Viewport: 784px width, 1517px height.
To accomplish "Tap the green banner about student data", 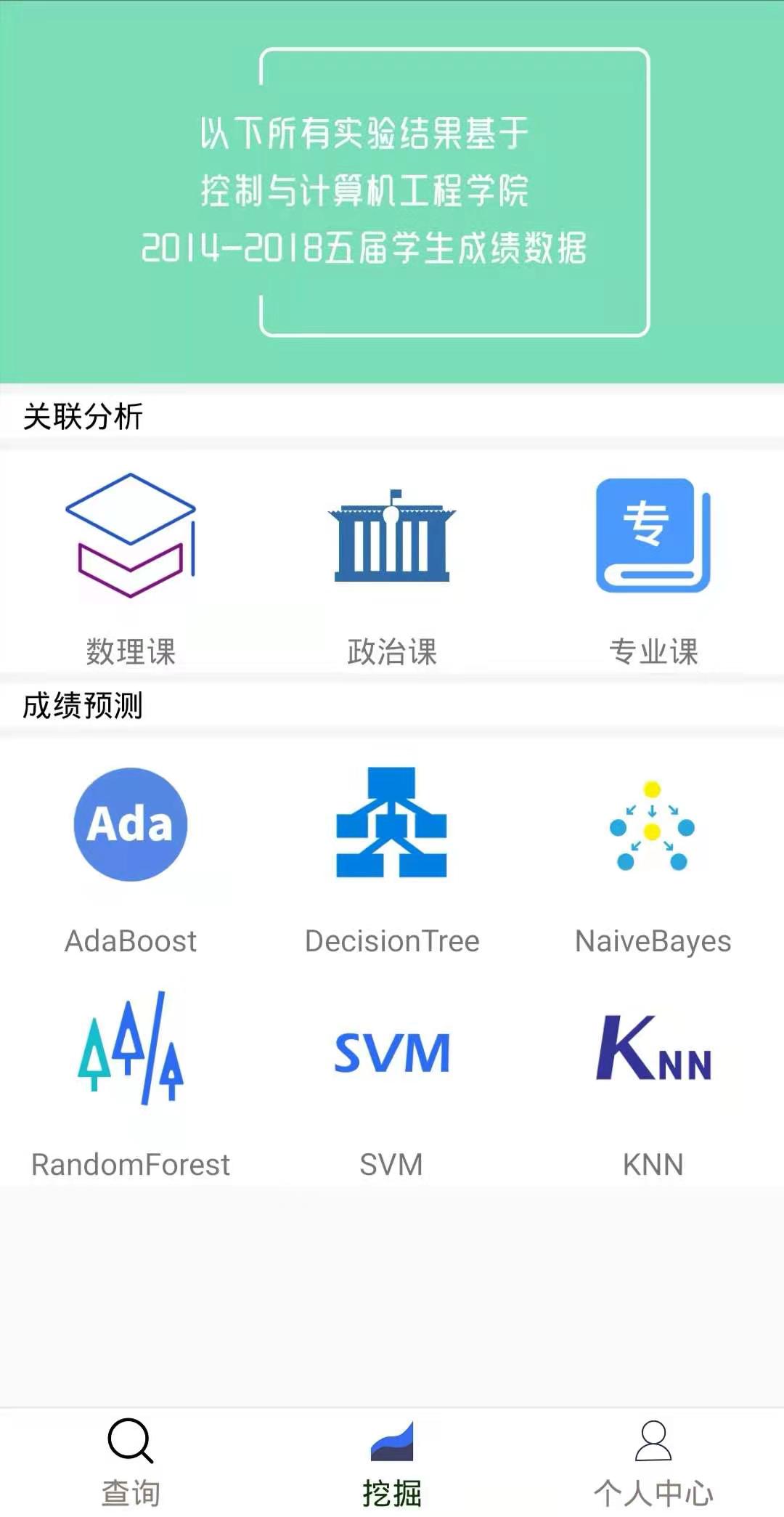I will coord(392,192).
